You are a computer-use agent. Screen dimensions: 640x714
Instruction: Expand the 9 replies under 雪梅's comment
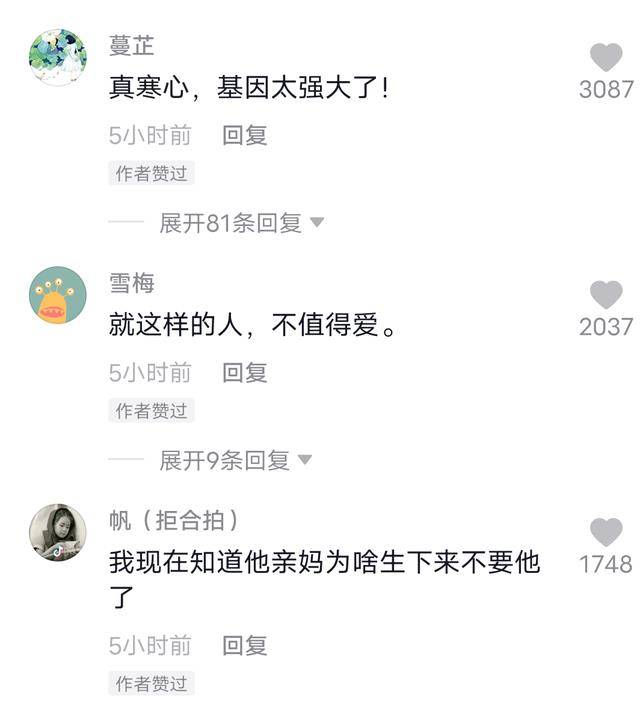tap(235, 460)
